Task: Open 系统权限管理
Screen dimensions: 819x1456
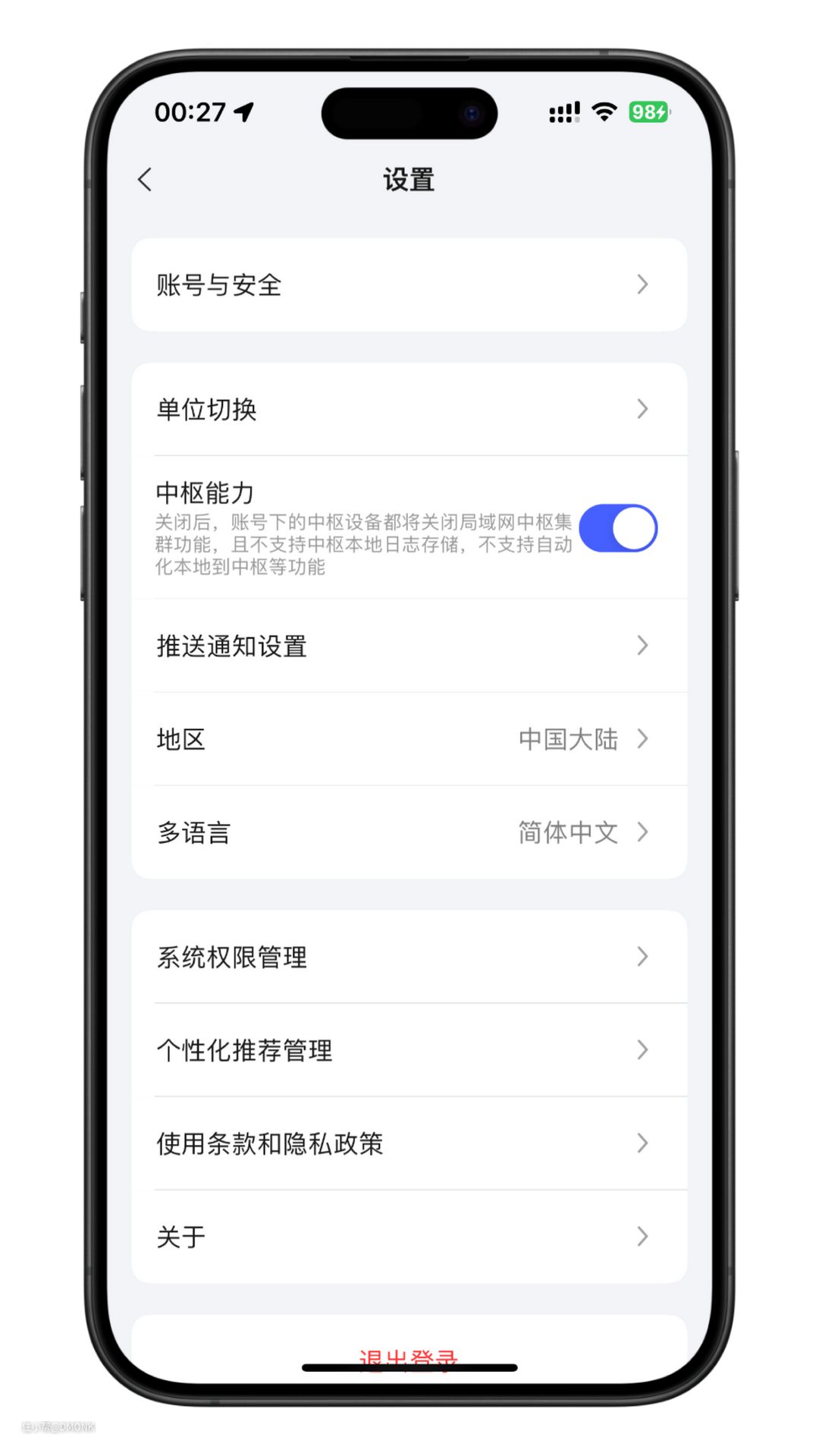Action: coord(409,958)
